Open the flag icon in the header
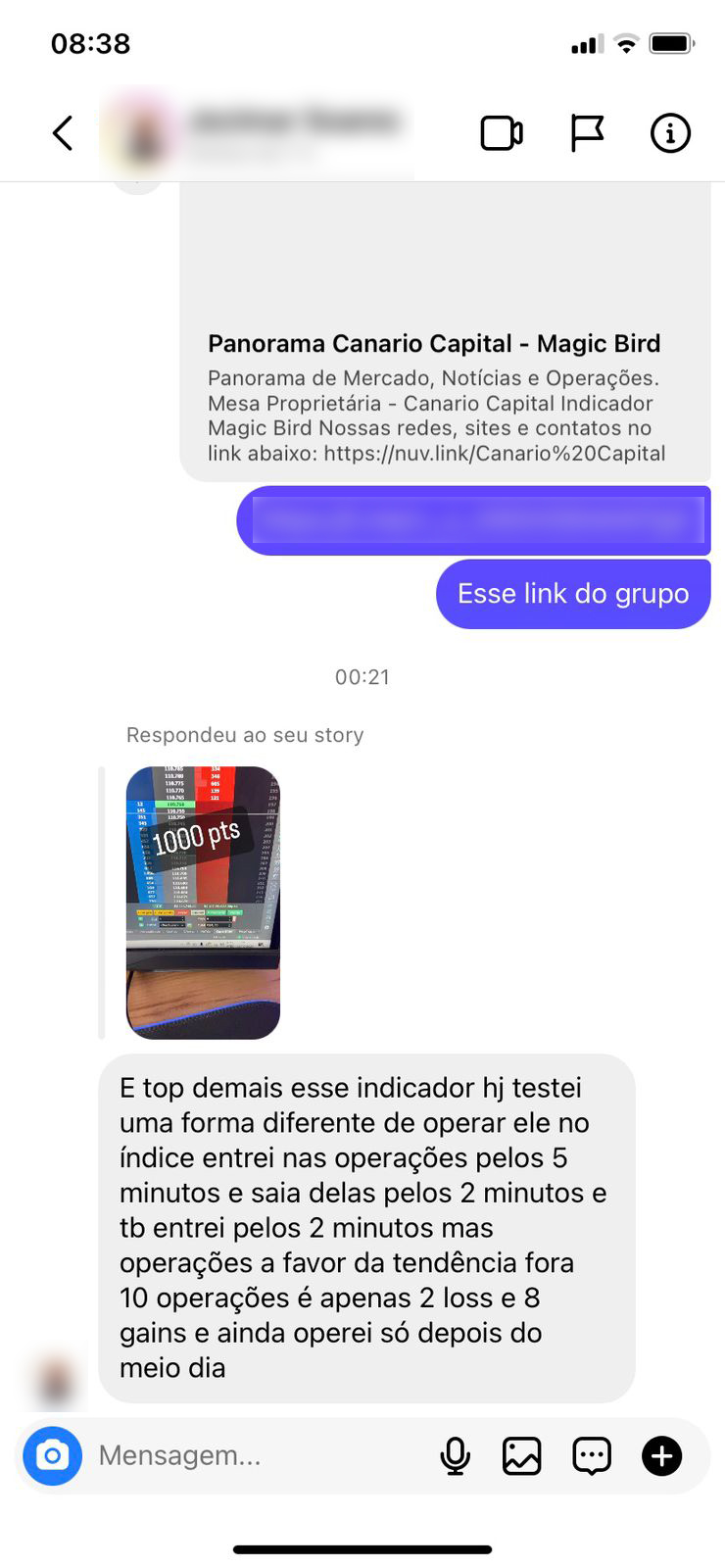 587,133
